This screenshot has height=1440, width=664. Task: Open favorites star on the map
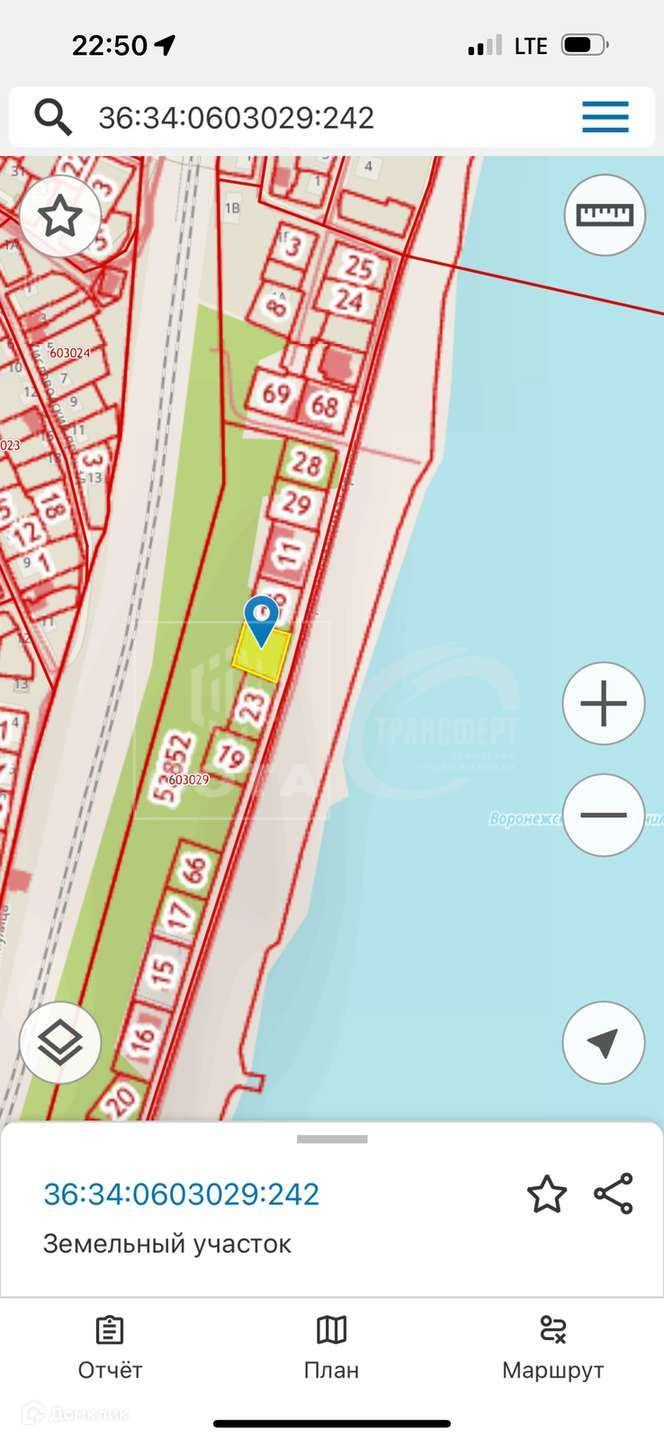pos(60,216)
